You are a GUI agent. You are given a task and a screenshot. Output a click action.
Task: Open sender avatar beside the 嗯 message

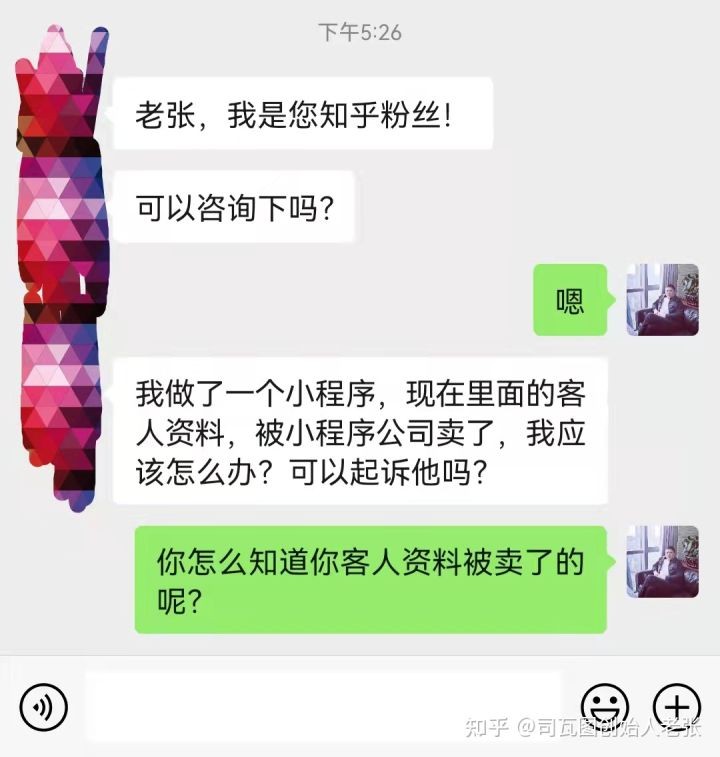point(662,300)
